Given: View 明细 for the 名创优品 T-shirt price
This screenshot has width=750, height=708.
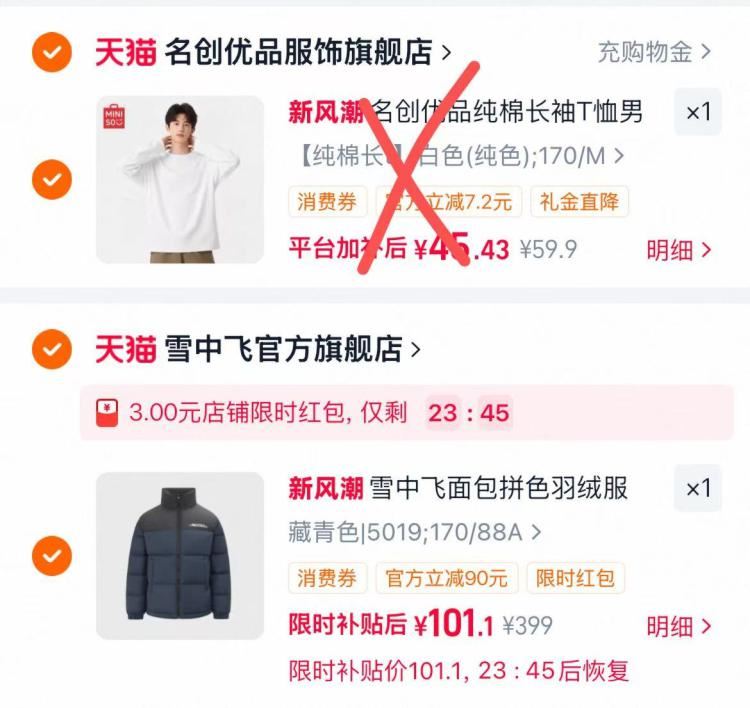Looking at the screenshot, I should tap(679, 250).
